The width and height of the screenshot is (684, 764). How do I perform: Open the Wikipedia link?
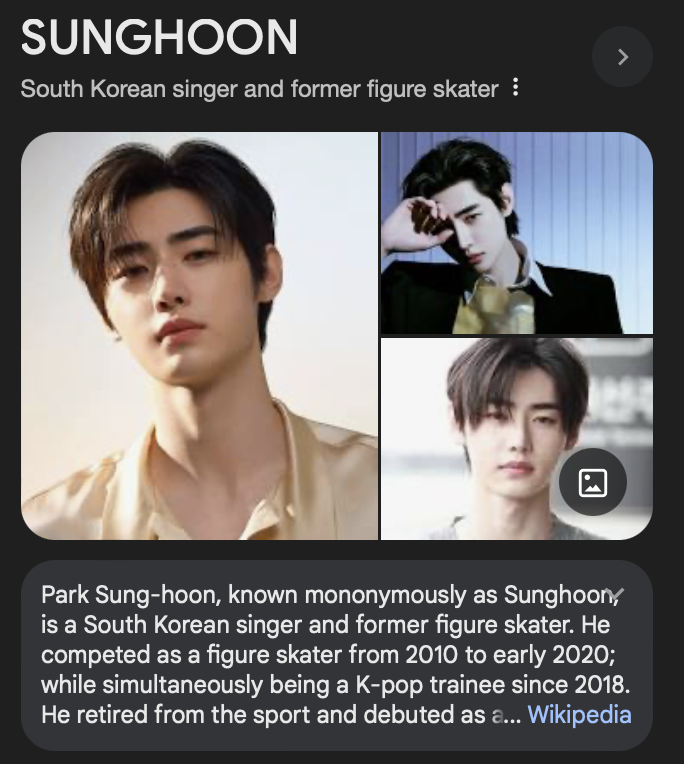(579, 715)
